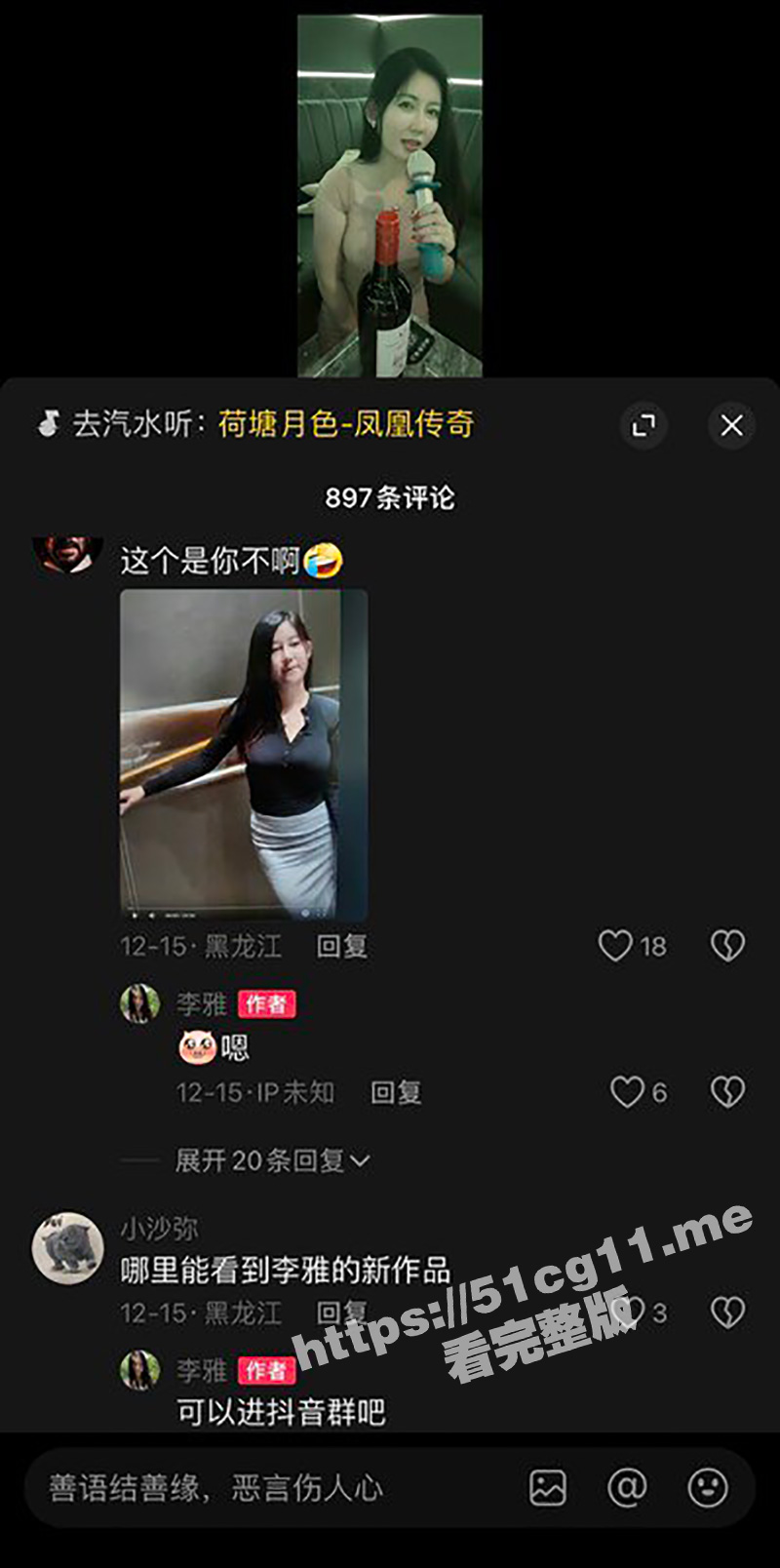Tap the @ mention icon
780x1568 pixels.
[x=624, y=1486]
